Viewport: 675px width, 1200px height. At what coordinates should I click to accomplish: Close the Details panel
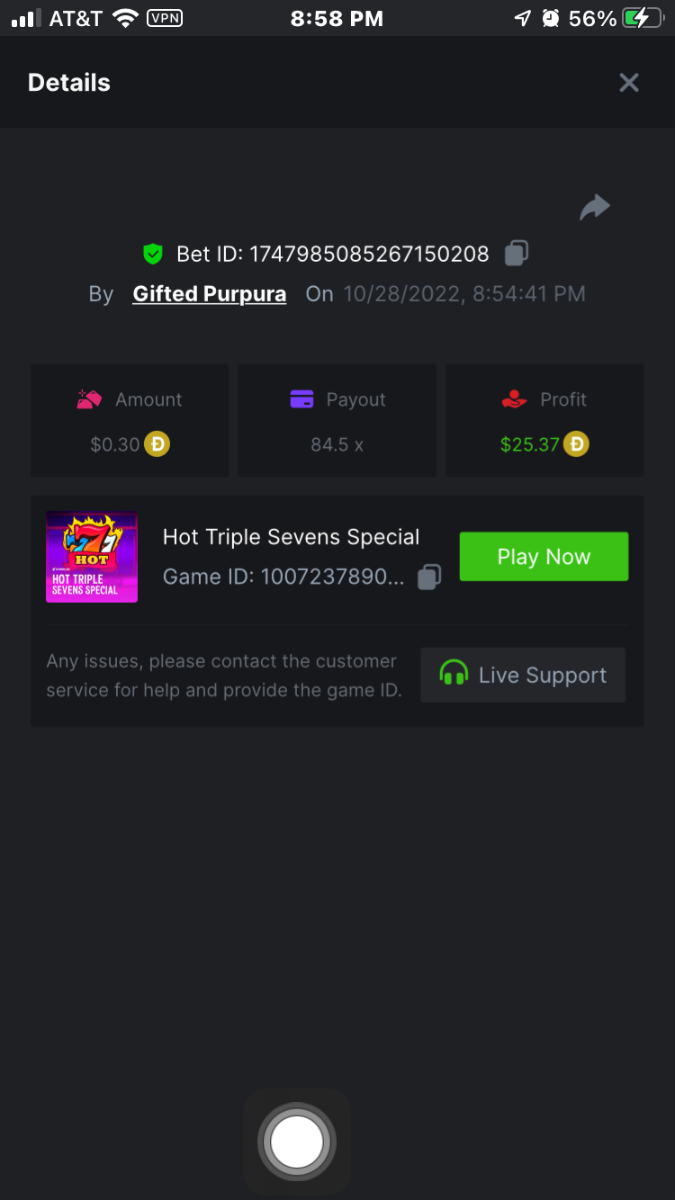[628, 83]
